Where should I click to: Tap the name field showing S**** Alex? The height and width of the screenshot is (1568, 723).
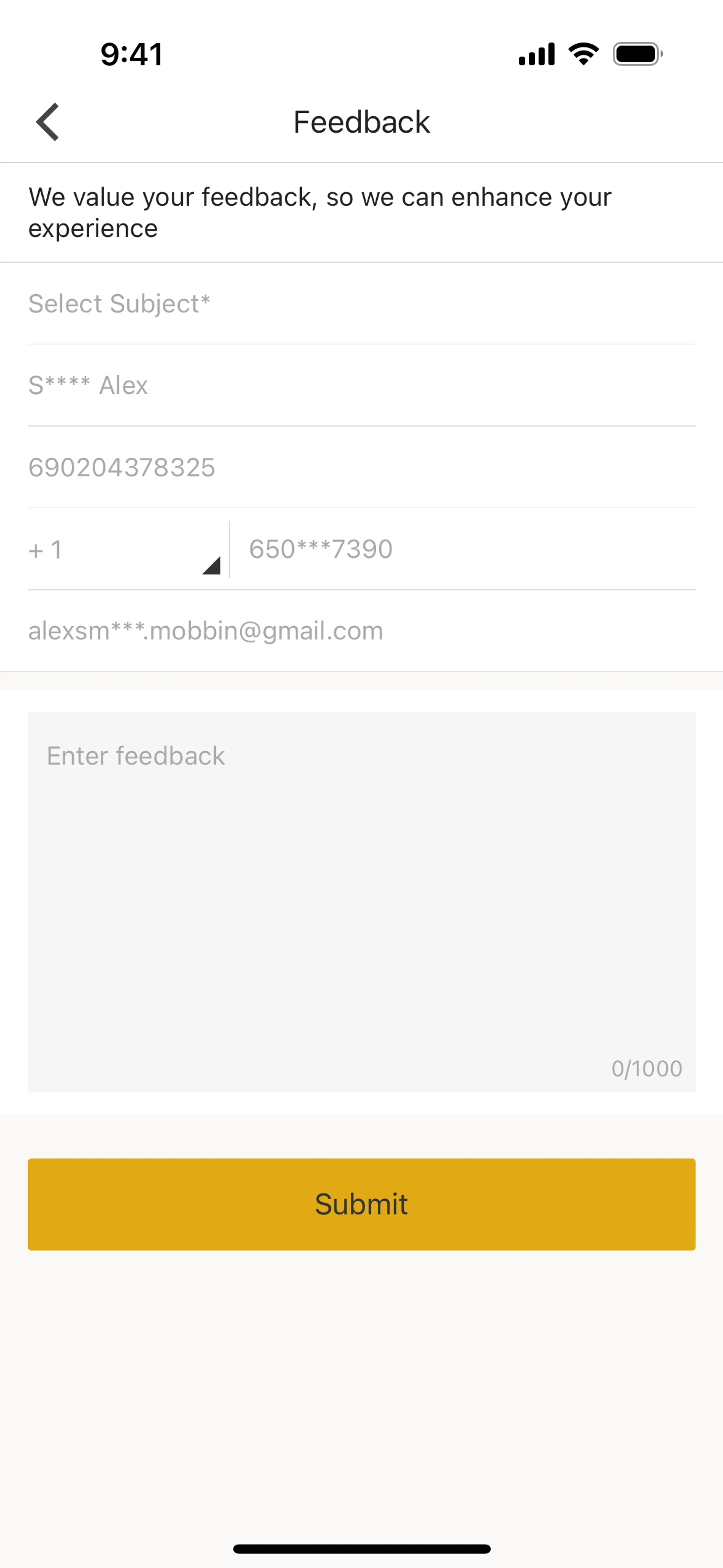(x=361, y=385)
